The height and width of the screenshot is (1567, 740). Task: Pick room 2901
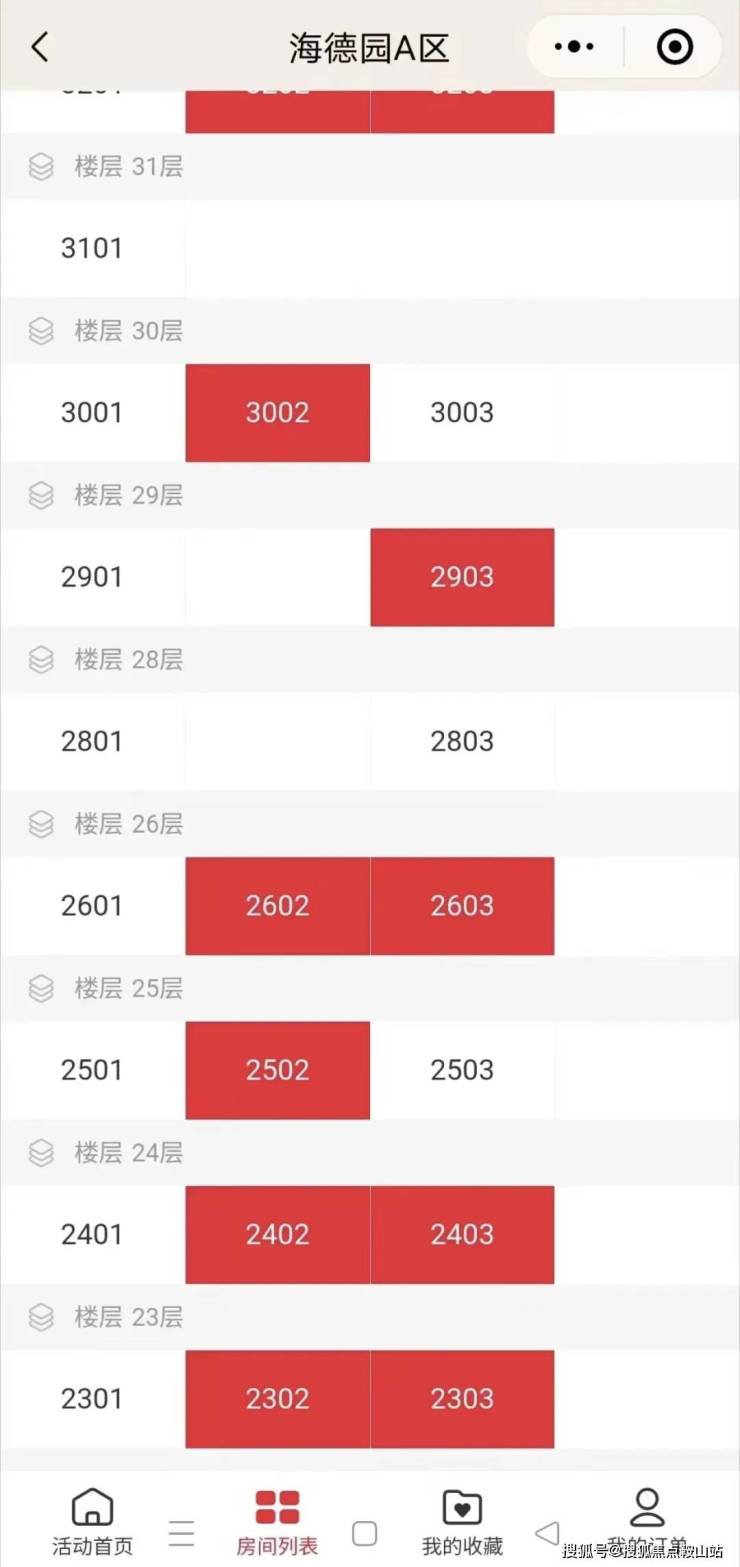coord(92,577)
